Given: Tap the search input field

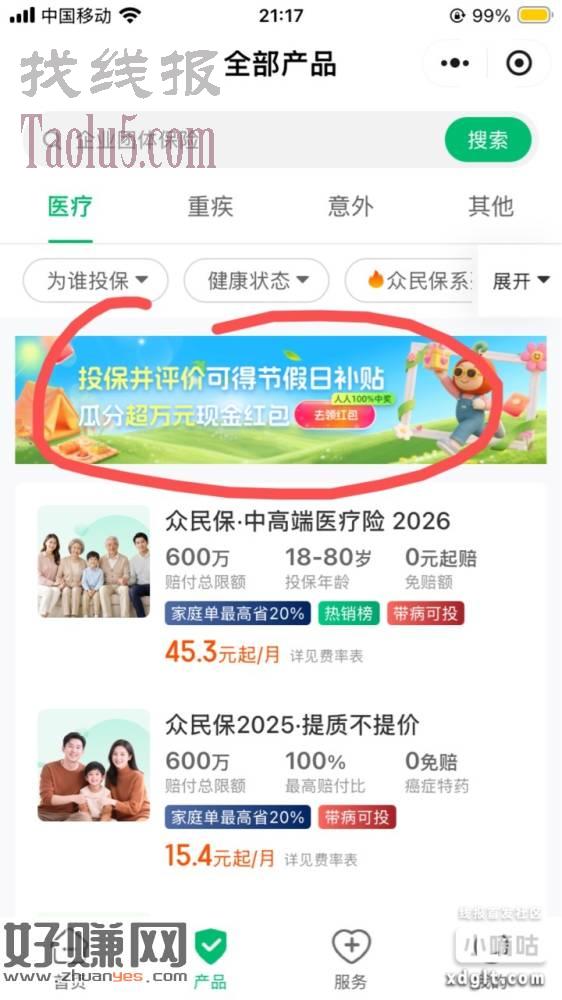Looking at the screenshot, I should [x=233, y=140].
